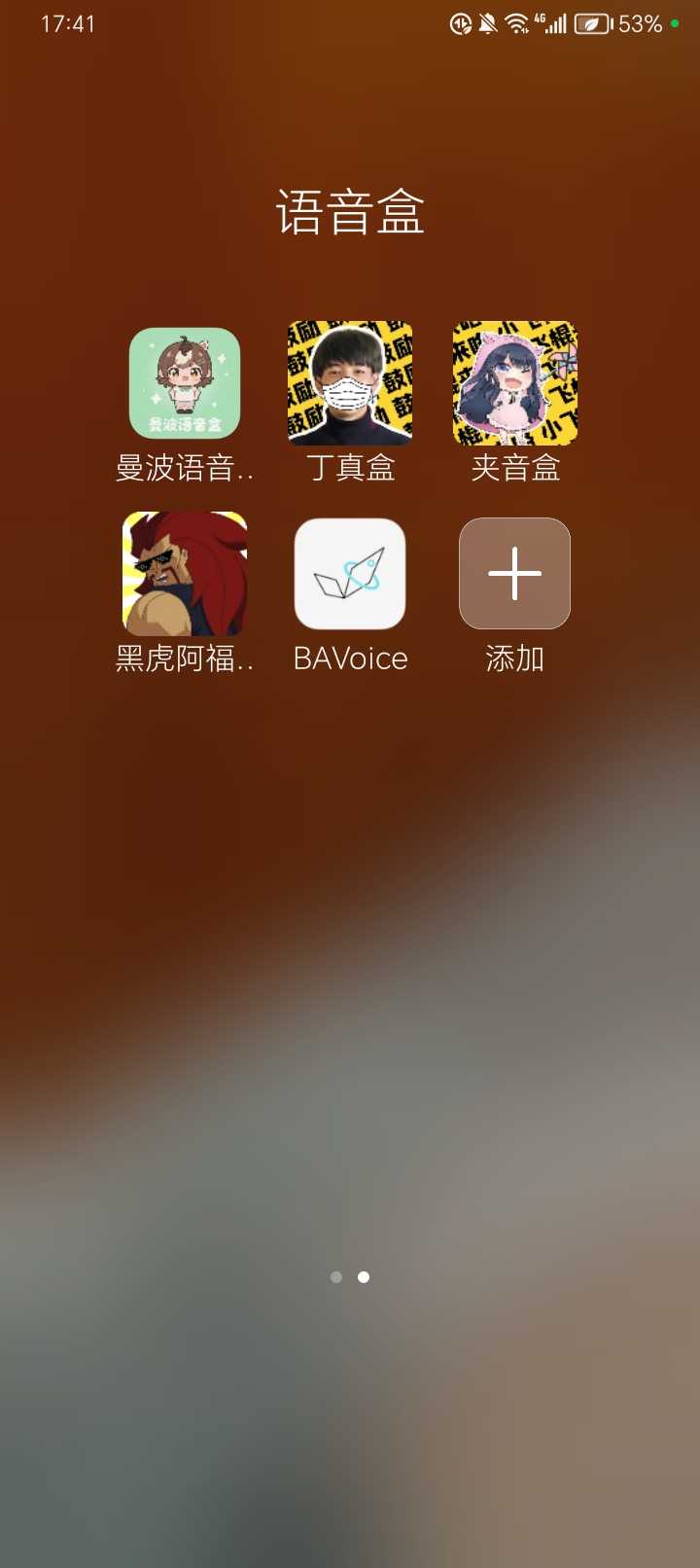Launch the 黑虎阿福 app
Image resolution: width=700 pixels, height=1568 pixels.
pyautogui.click(x=185, y=574)
